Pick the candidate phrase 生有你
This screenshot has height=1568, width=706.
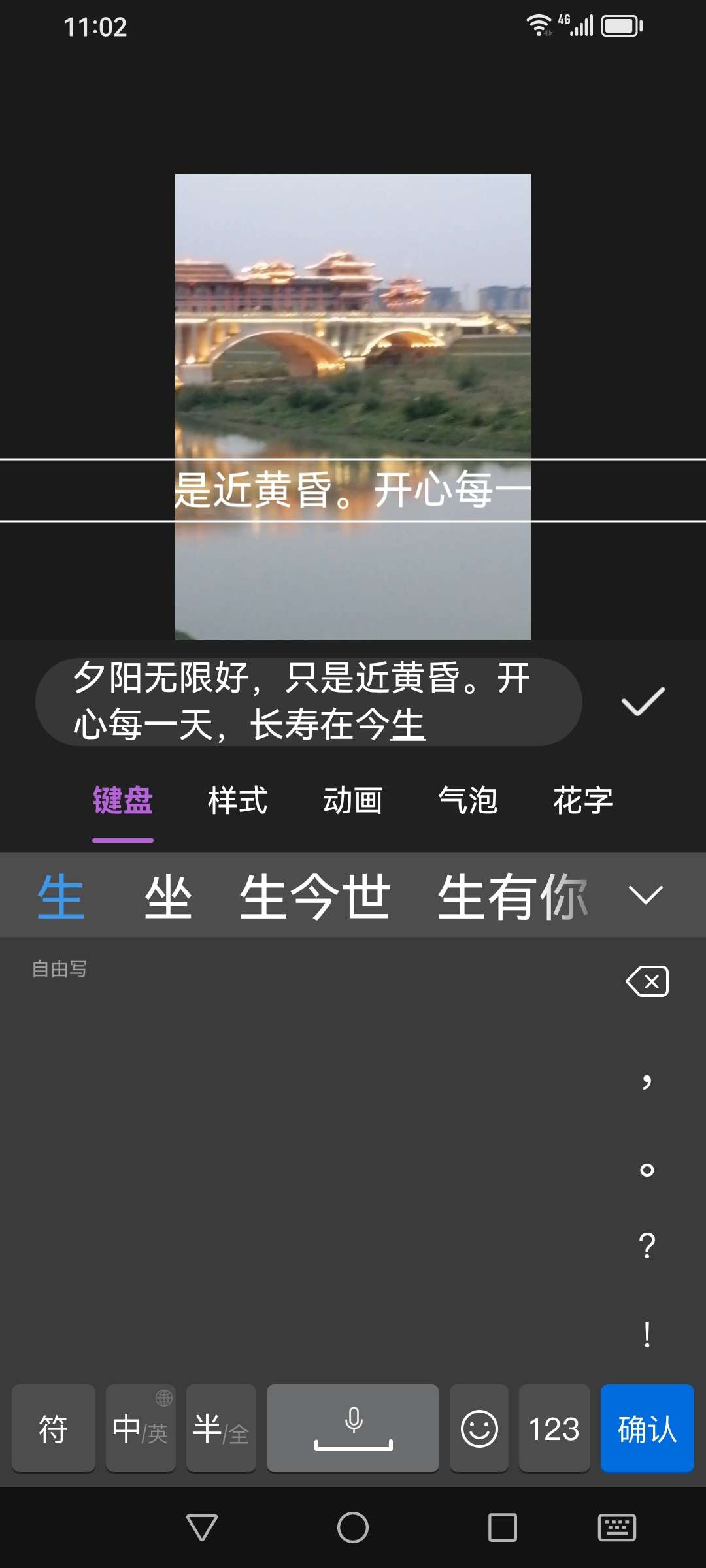click(513, 896)
